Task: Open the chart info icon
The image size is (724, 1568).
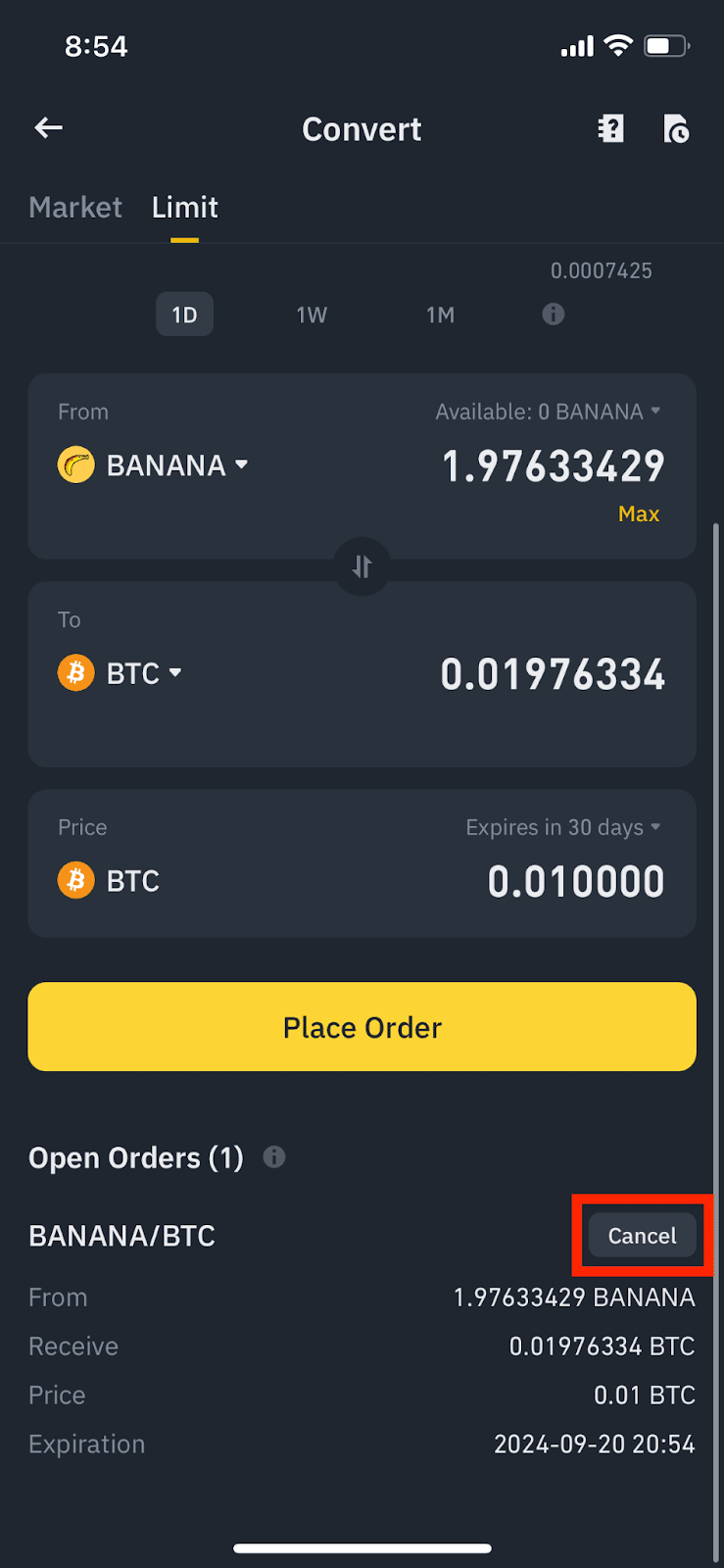Action: (x=554, y=314)
